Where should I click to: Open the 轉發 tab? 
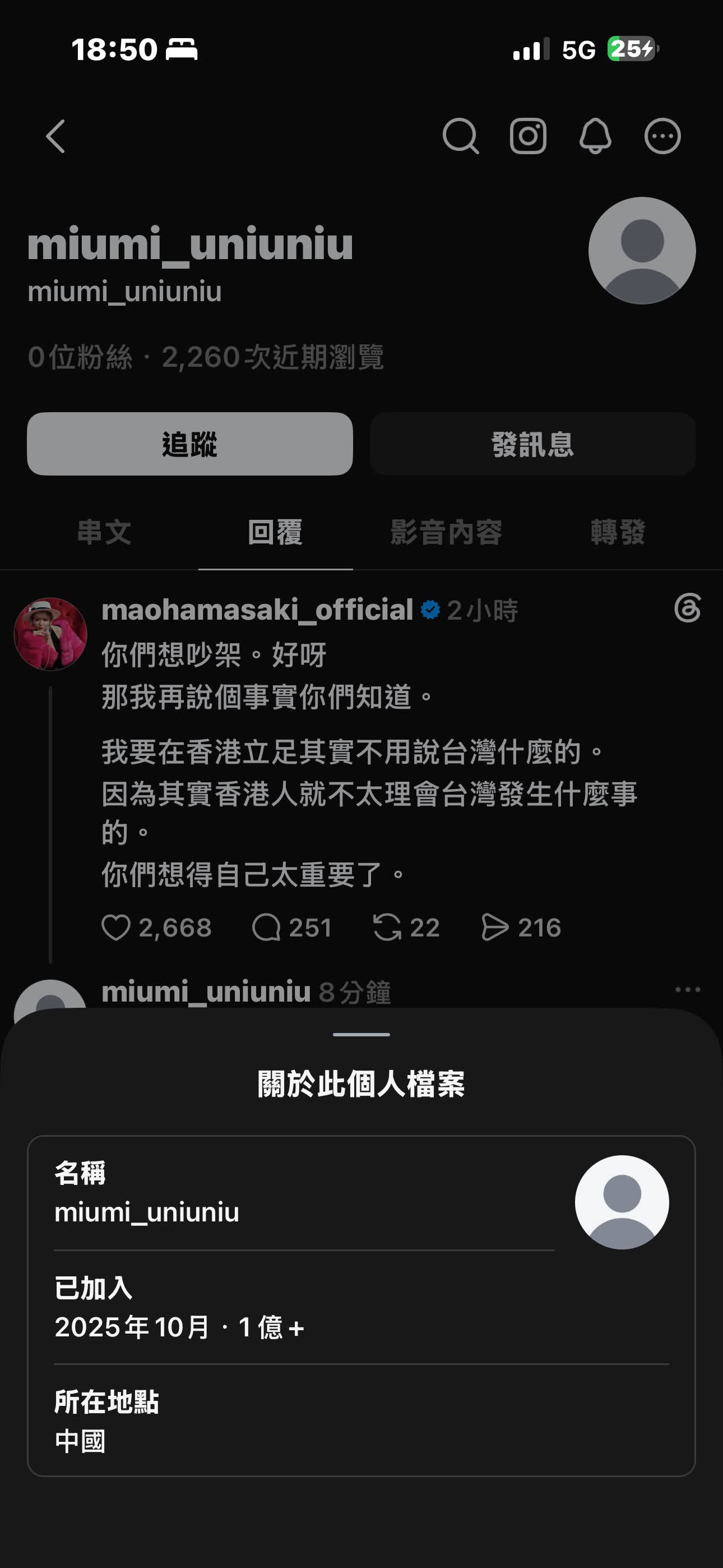(x=618, y=532)
